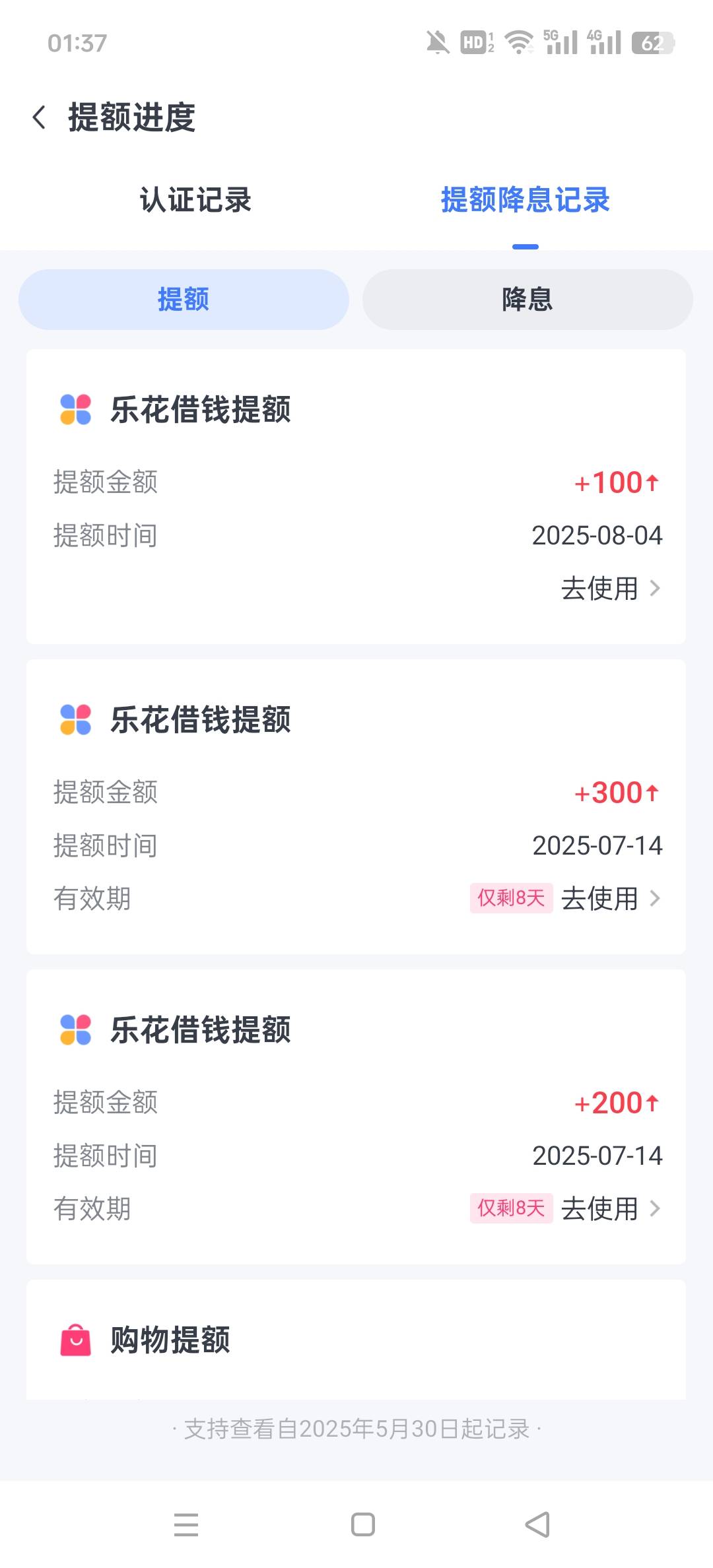Choose the 提额 segment

click(x=184, y=300)
